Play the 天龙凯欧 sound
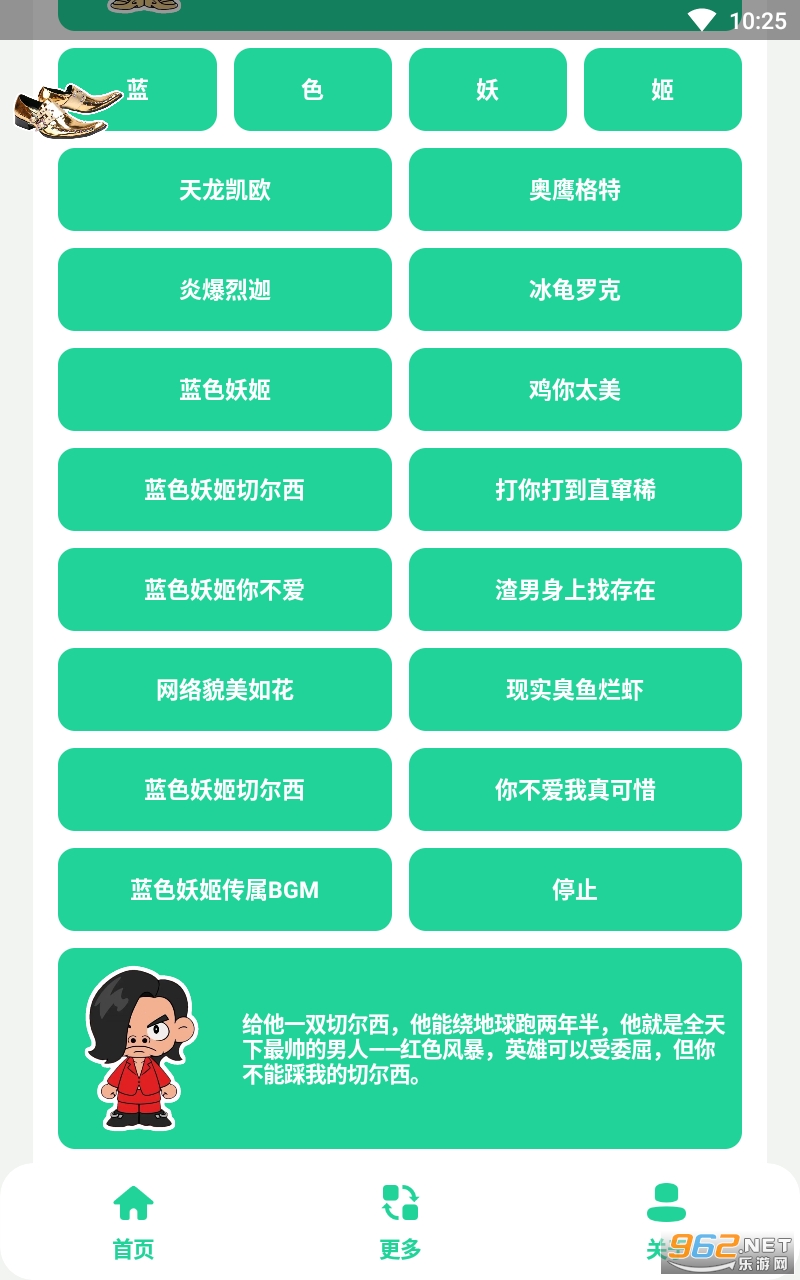The image size is (800, 1280). tap(225, 190)
